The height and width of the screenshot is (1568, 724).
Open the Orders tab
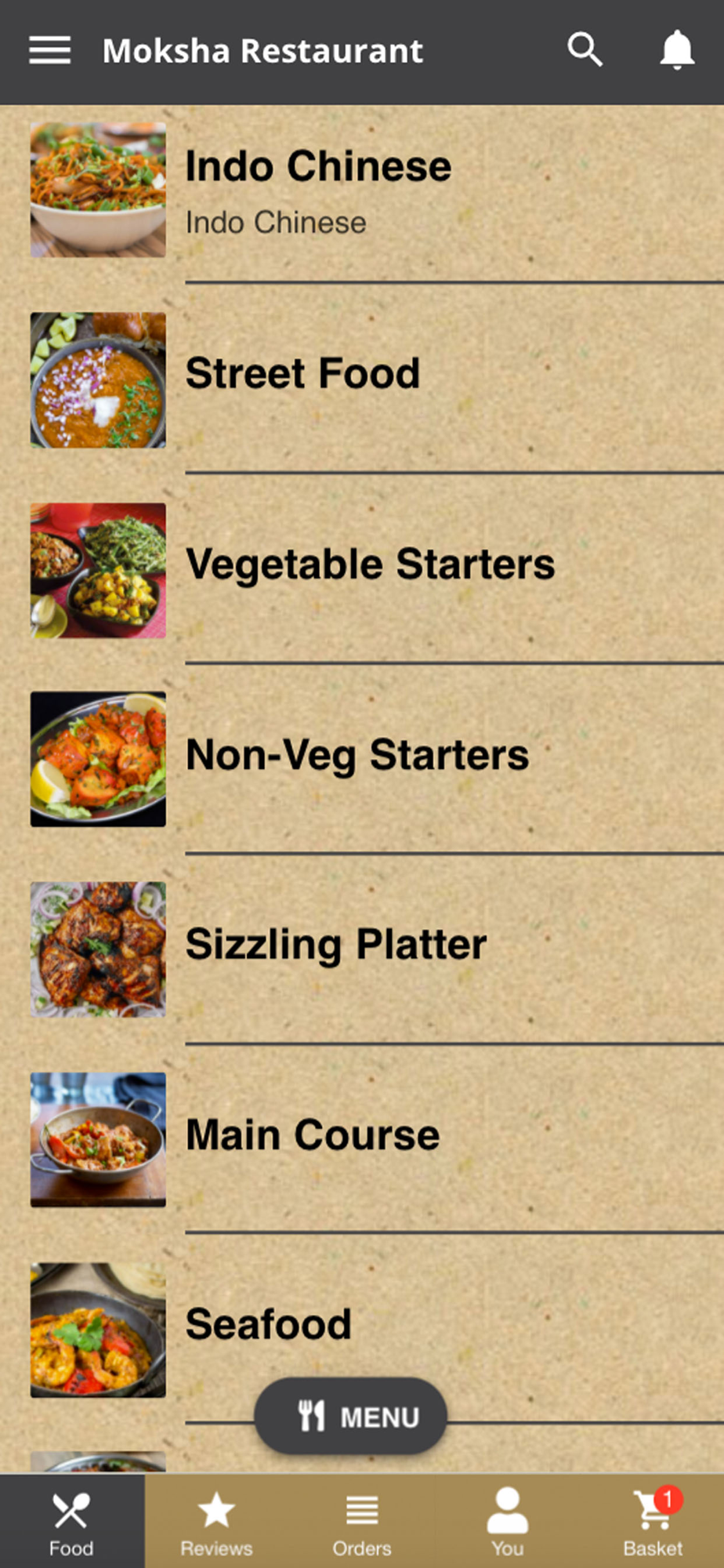point(362,1523)
